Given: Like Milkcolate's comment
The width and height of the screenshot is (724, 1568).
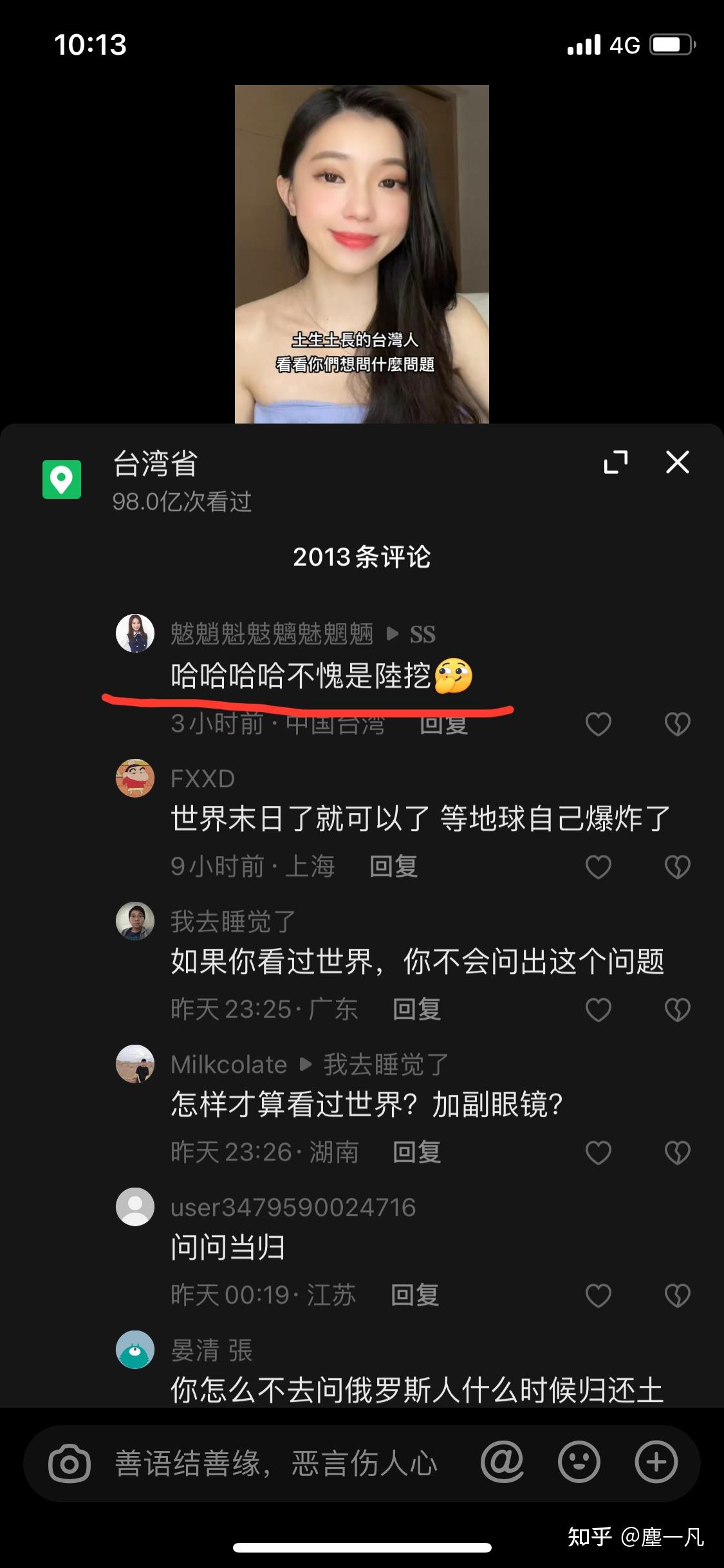Looking at the screenshot, I should 598,1153.
